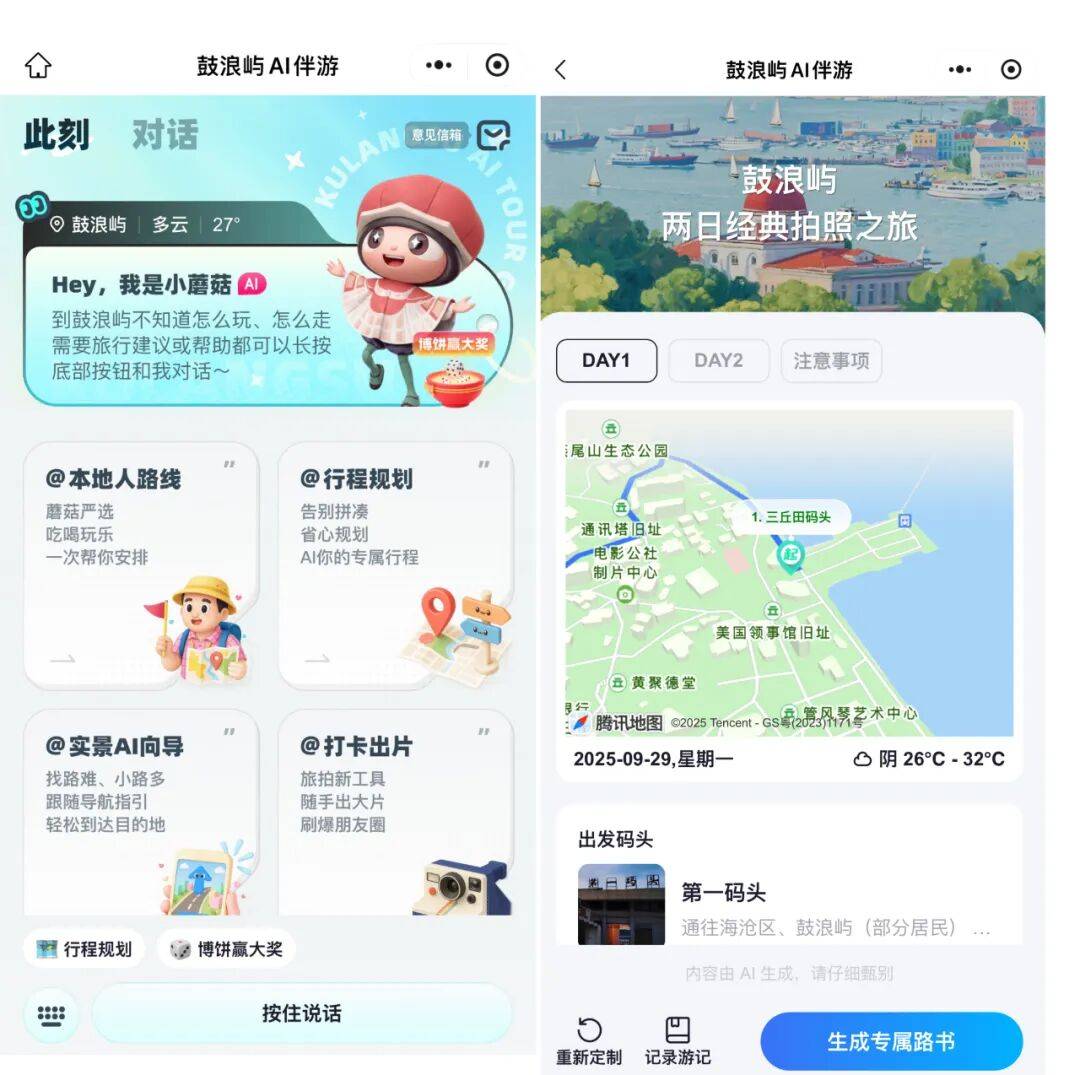Viewport: 1080px width, 1075px height.
Task: Switch to the 对话 tab
Action: (165, 135)
